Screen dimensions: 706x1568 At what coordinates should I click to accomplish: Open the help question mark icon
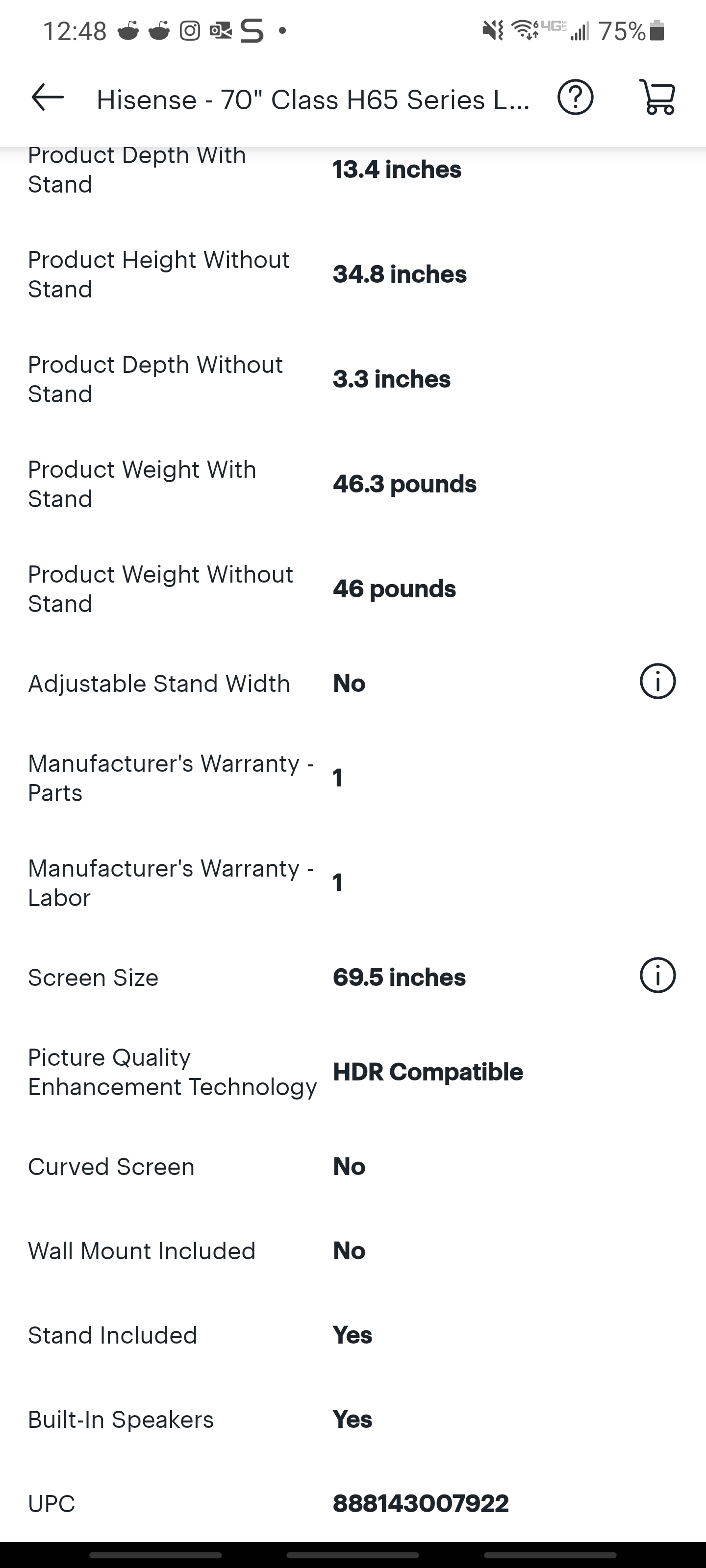[x=575, y=98]
